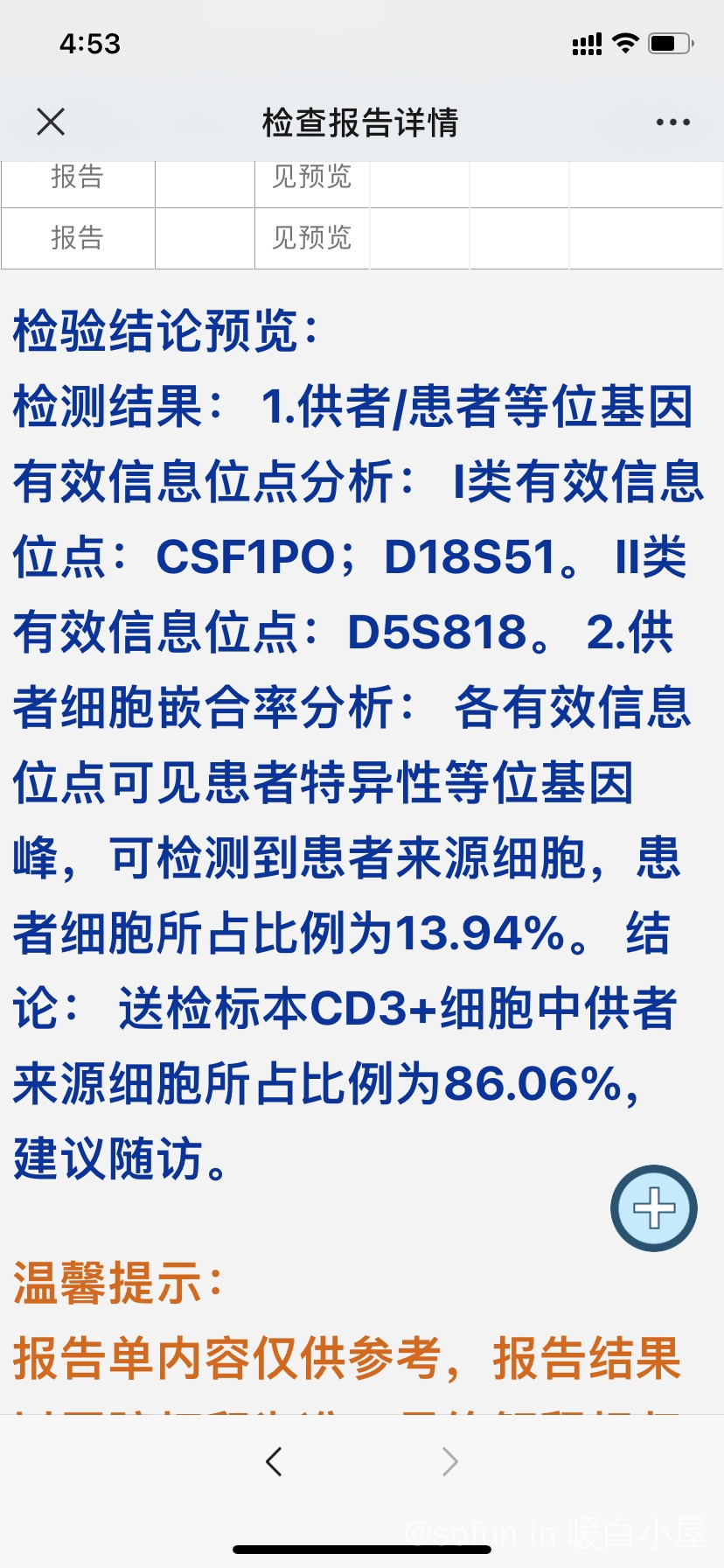Image resolution: width=724 pixels, height=1568 pixels.
Task: Go back using the bottom back arrow
Action: pos(274,1461)
